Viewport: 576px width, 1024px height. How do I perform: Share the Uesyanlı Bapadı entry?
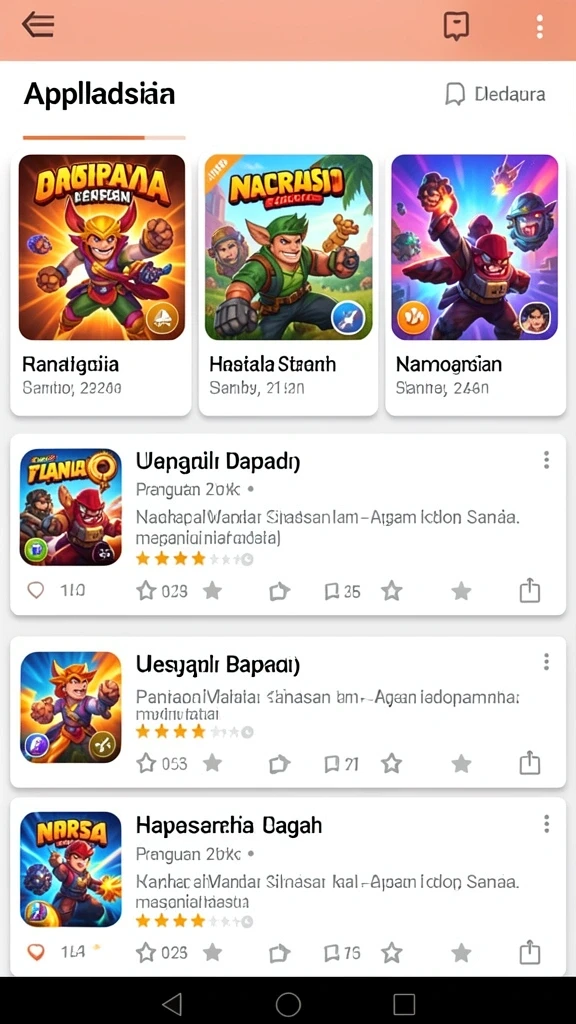click(x=530, y=763)
